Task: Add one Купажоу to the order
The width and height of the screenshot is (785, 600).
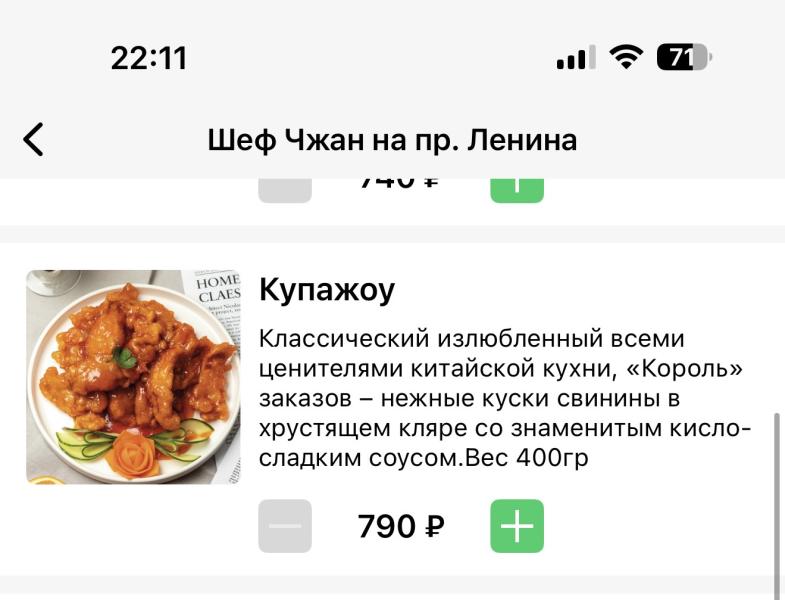Action: pos(516,526)
